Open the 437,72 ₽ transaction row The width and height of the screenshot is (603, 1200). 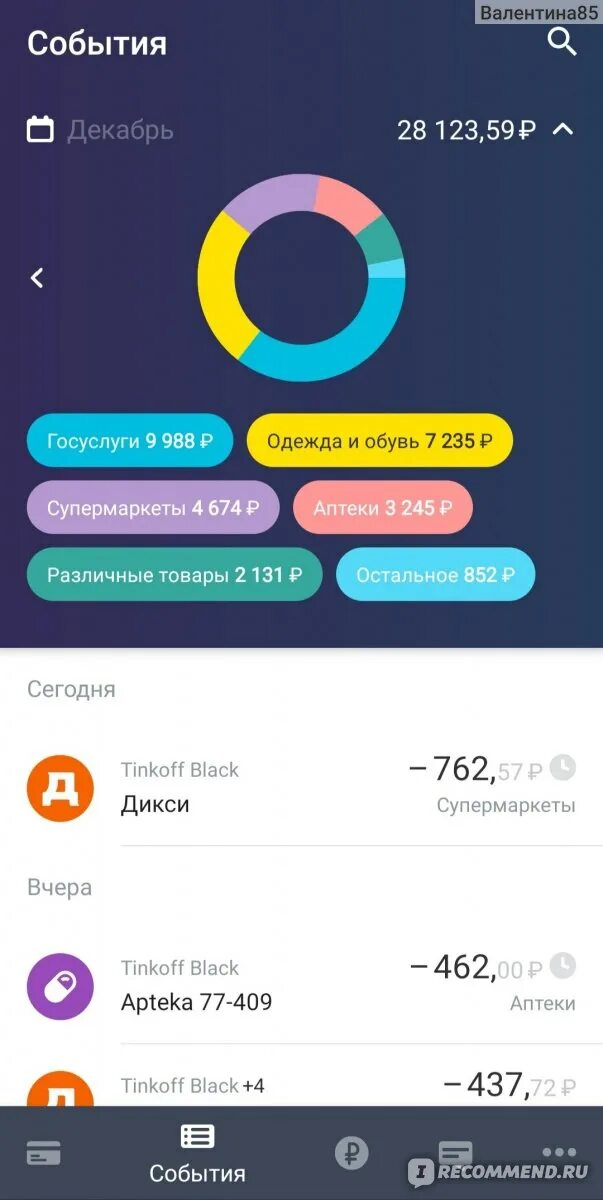tap(301, 1078)
